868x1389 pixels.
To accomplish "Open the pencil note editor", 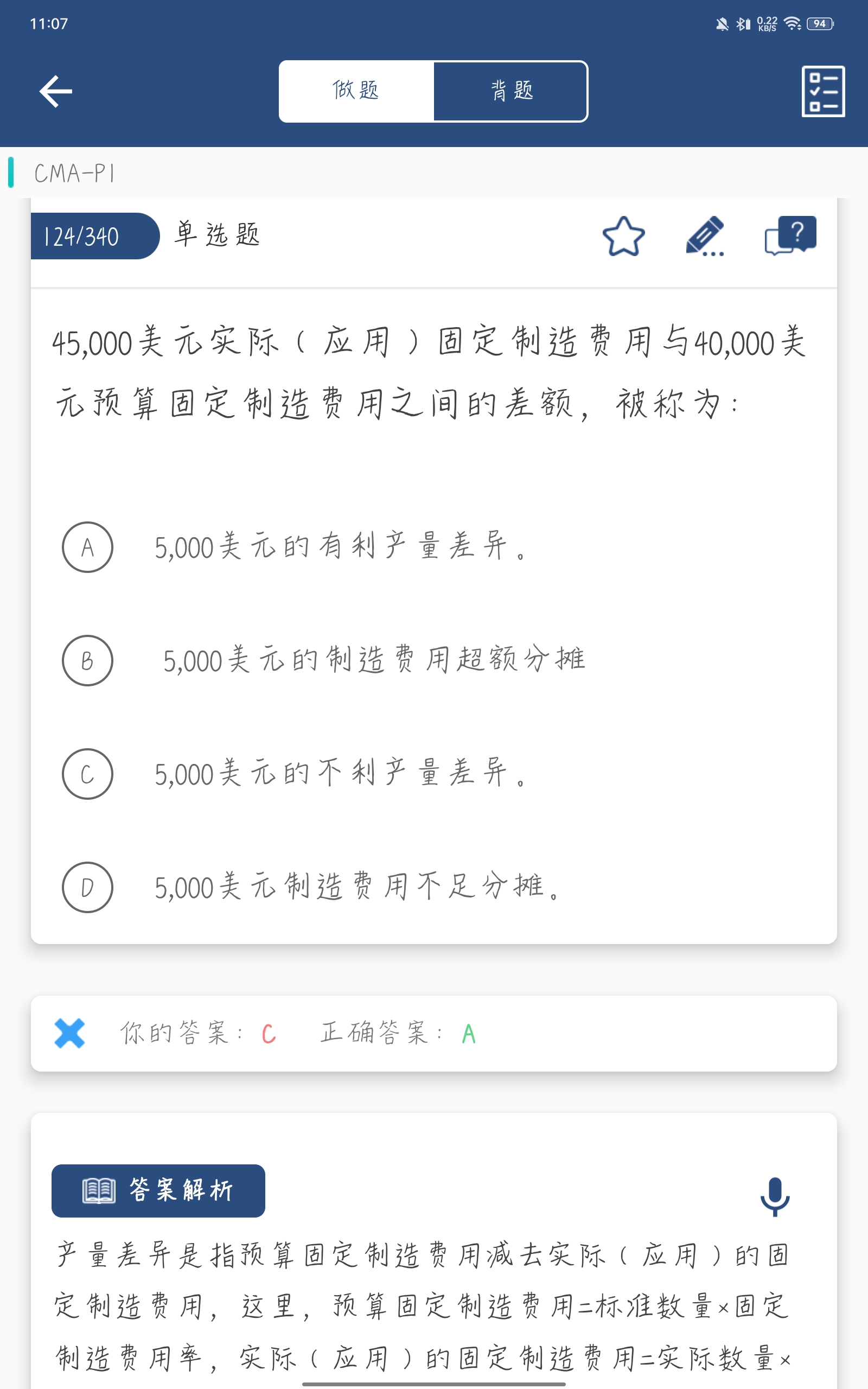I will [706, 237].
